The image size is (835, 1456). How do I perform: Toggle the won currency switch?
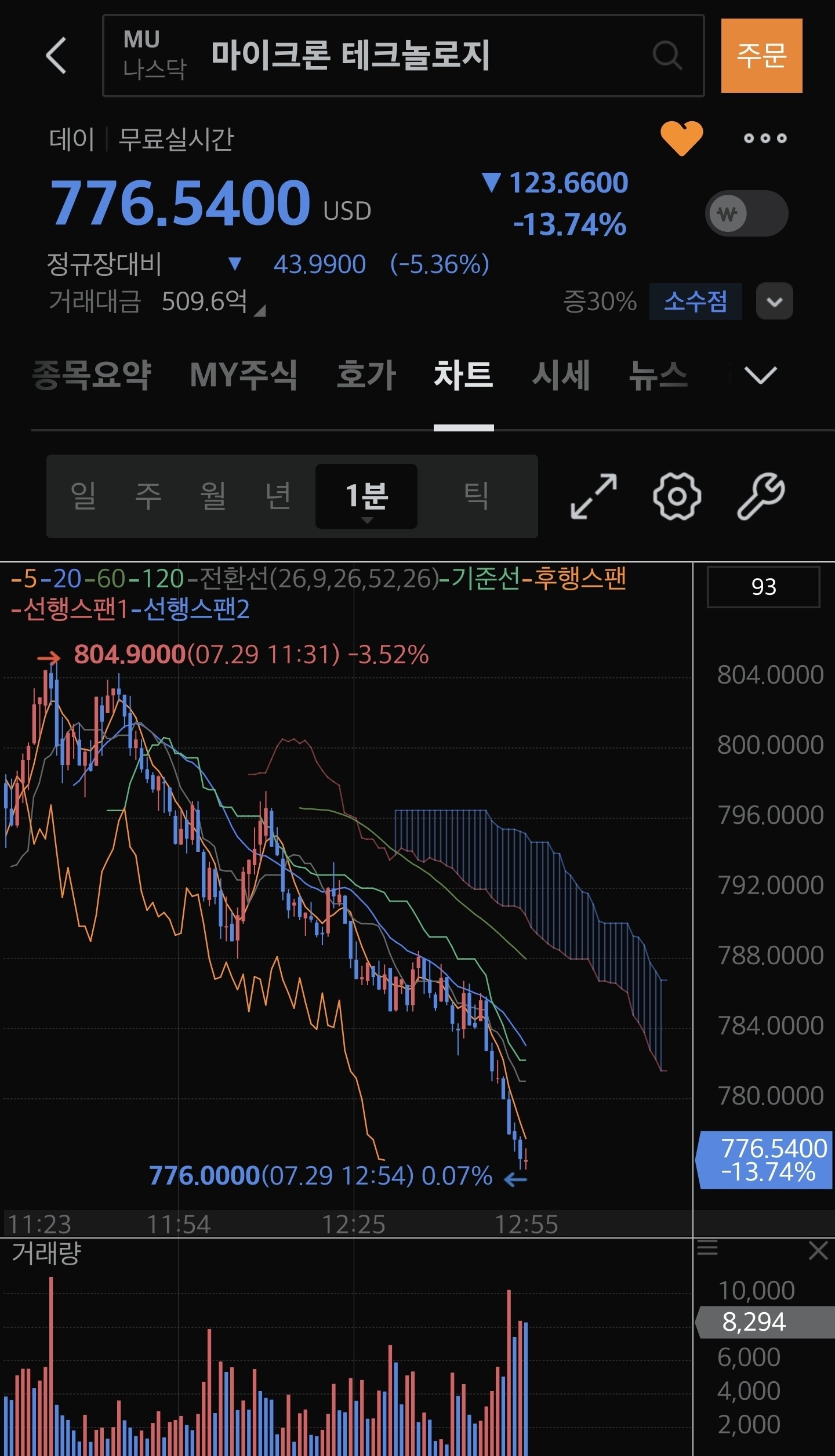pos(747,213)
